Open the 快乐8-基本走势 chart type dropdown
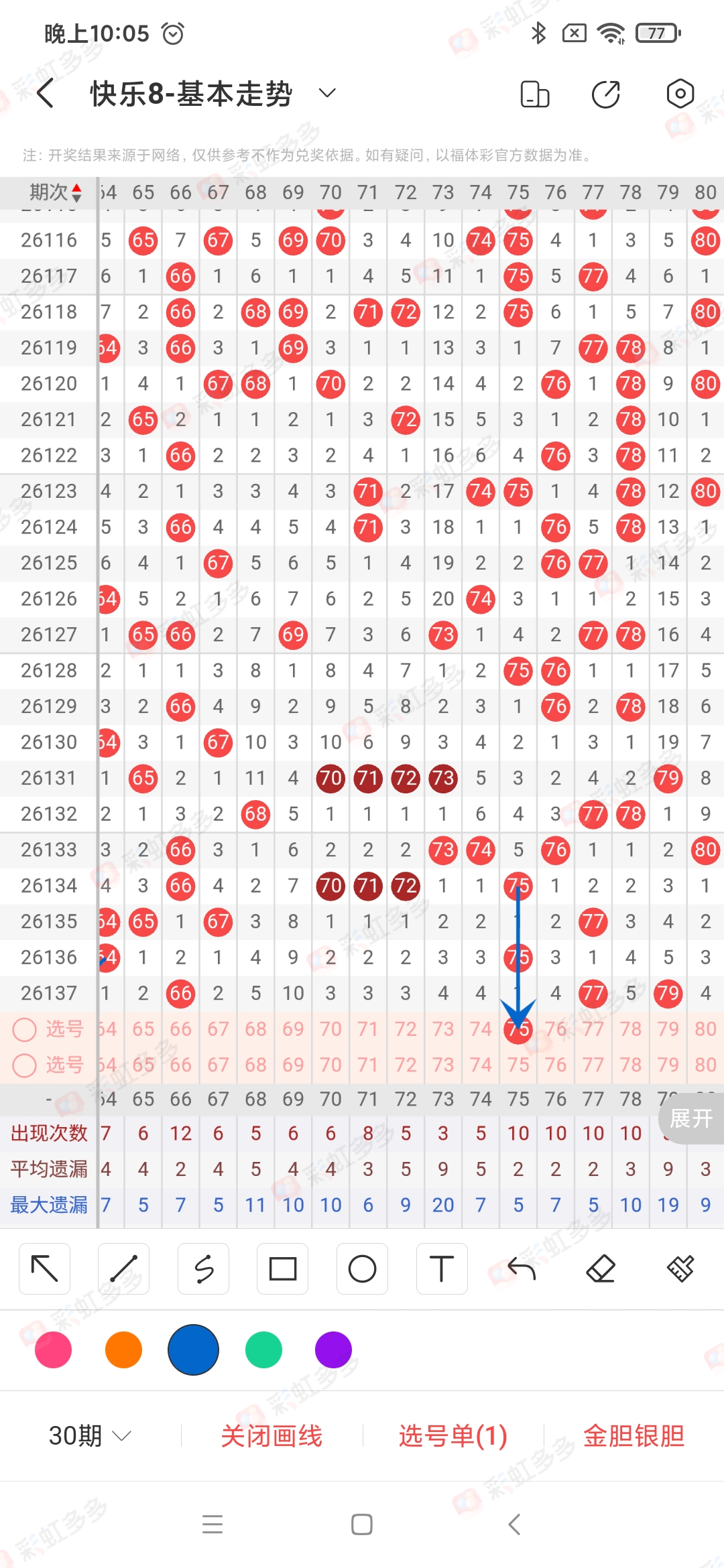Viewport: 724px width, 1568px height. pos(326,93)
